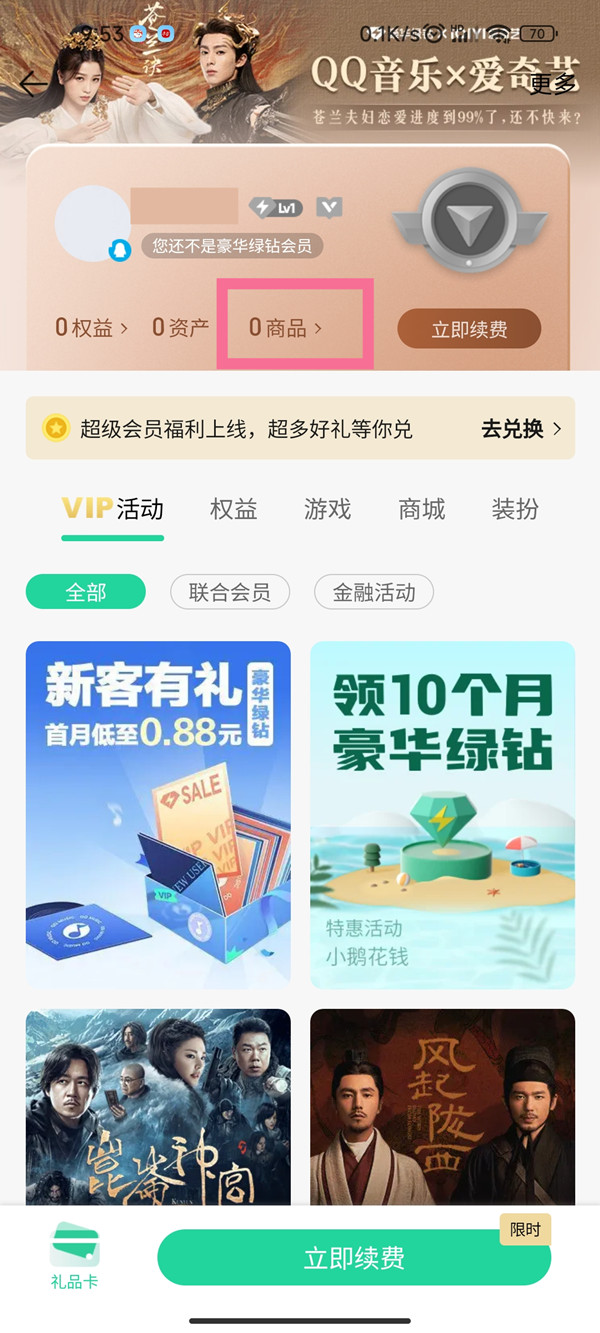Tap 立即续费 on the membership card
The width and height of the screenshot is (600, 1333).
469,329
